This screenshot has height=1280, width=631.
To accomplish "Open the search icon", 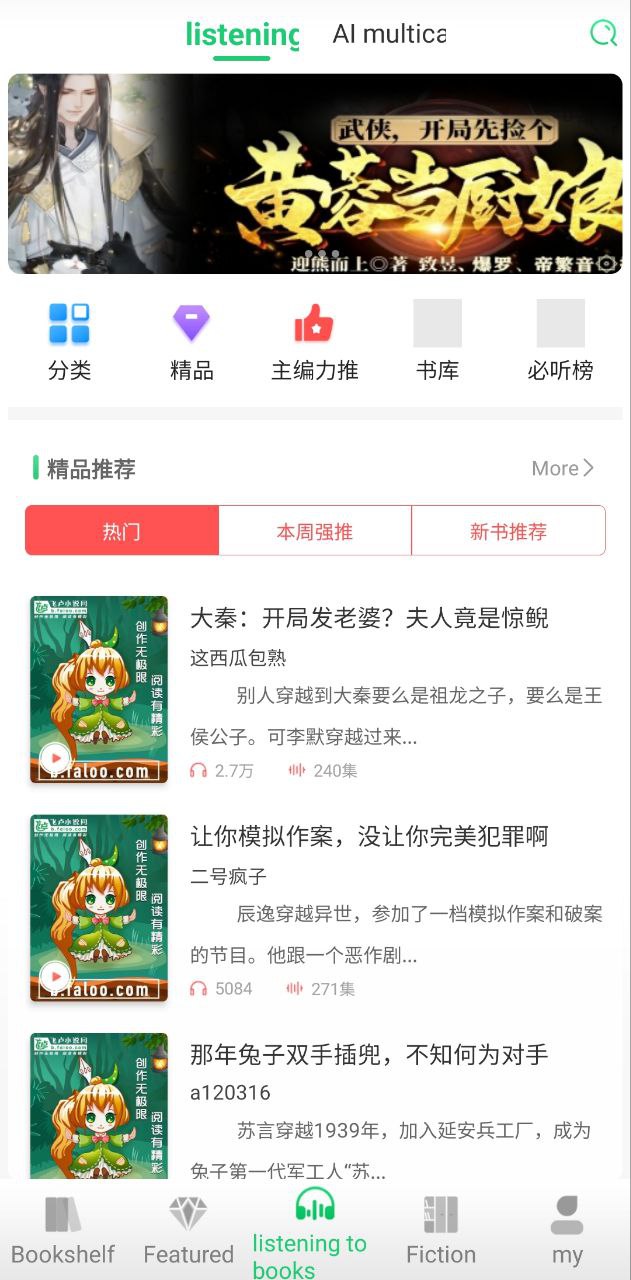I will click(603, 34).
